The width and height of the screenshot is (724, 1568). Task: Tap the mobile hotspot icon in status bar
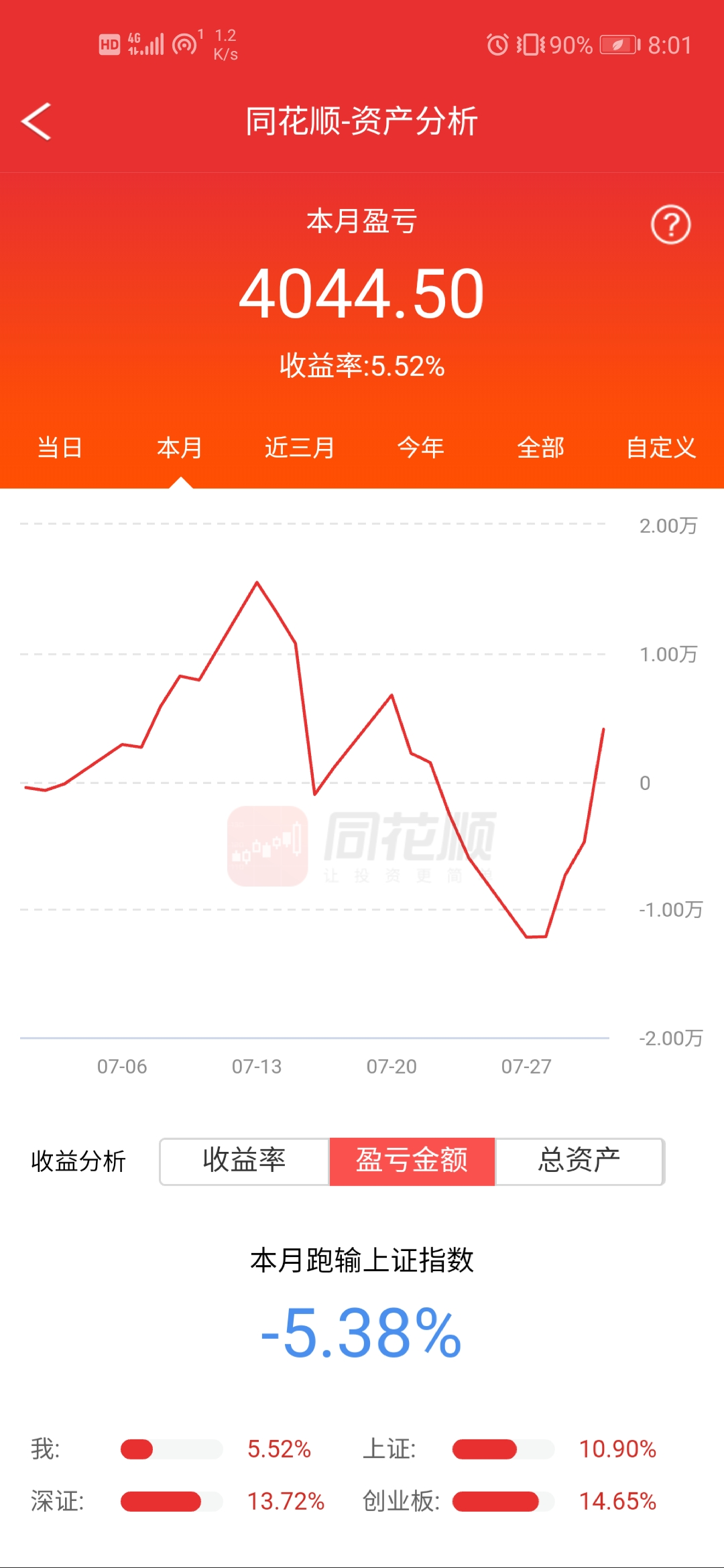click(x=183, y=46)
